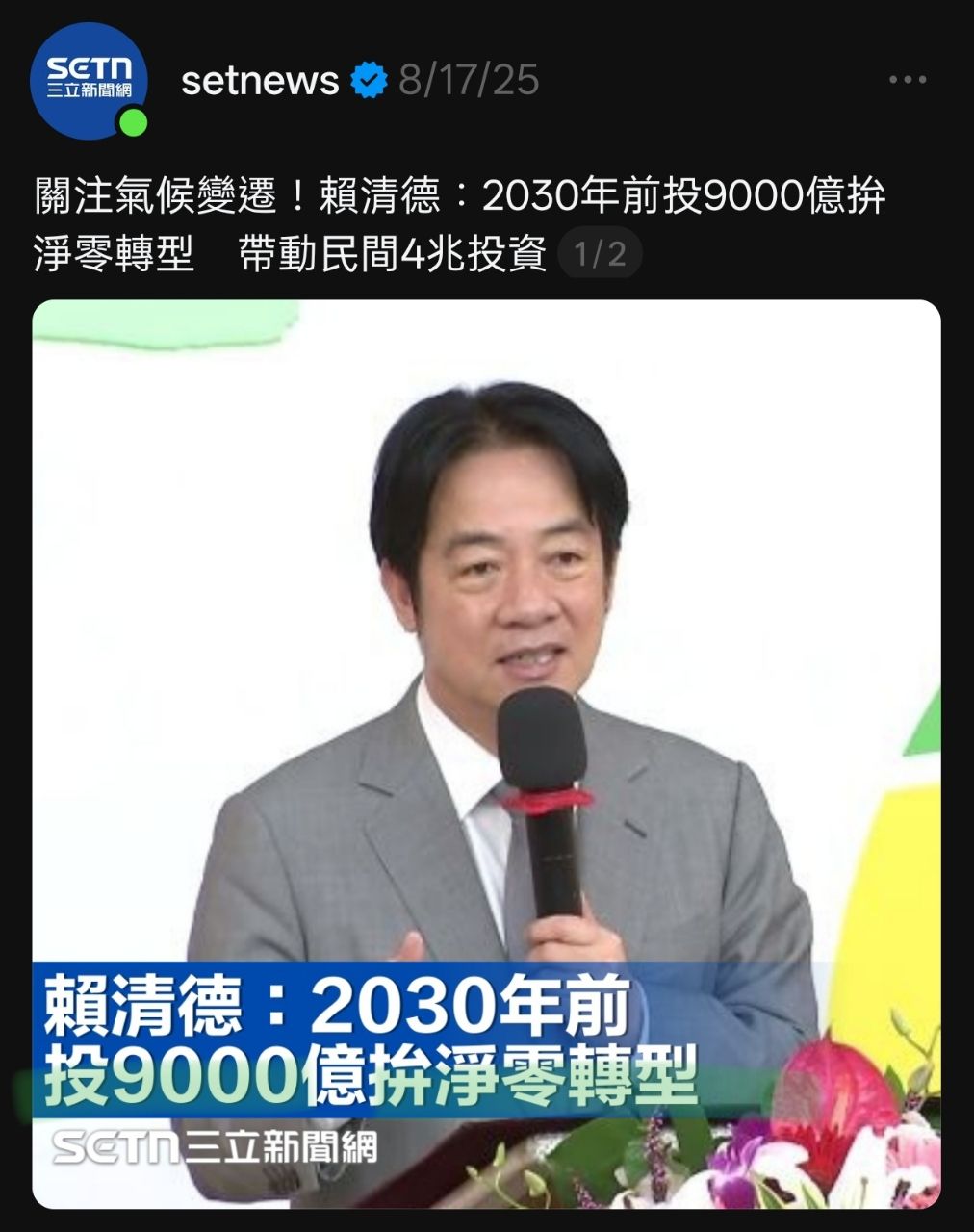The image size is (974, 1232).
Task: Open the setnews username link
Action: coord(260,81)
